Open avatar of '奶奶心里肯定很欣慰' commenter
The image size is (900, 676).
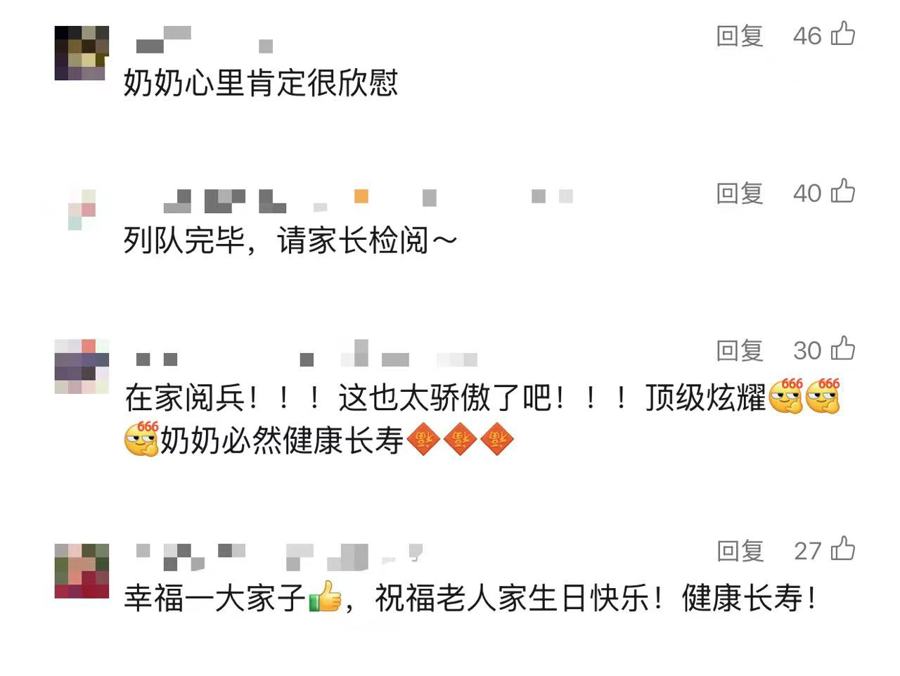[x=81, y=53]
